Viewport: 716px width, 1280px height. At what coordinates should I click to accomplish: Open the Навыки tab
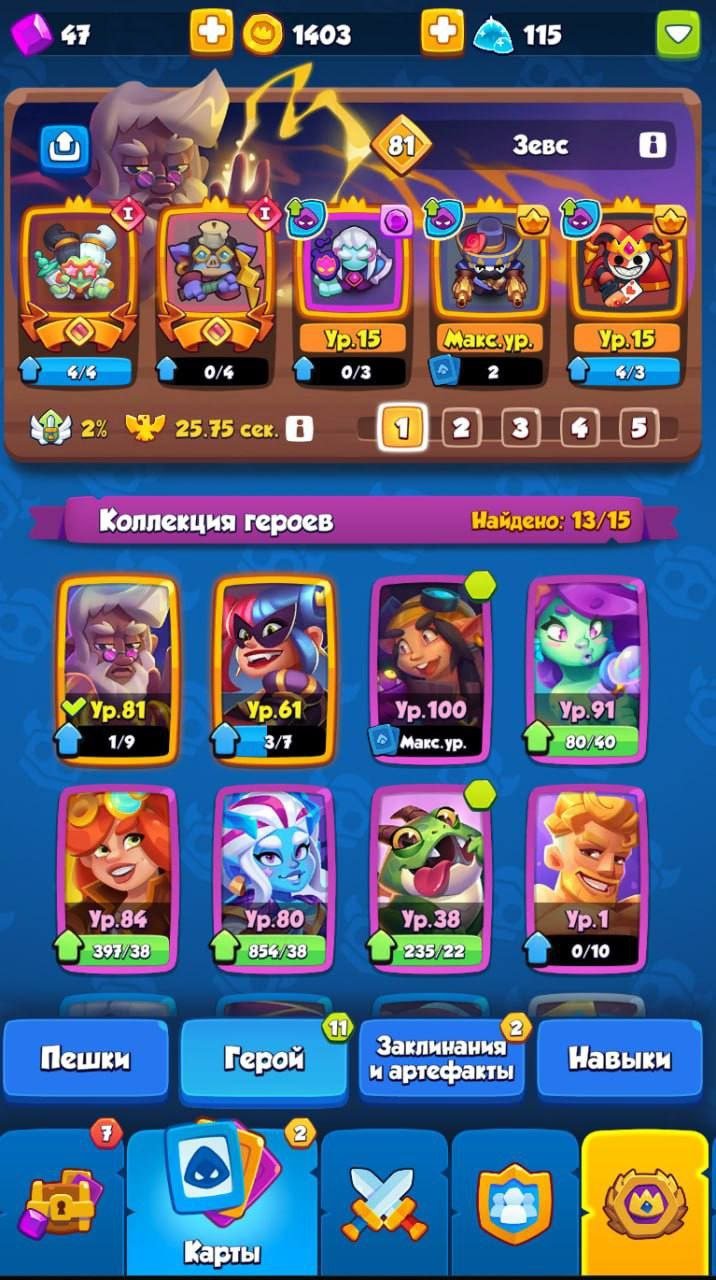point(619,1059)
